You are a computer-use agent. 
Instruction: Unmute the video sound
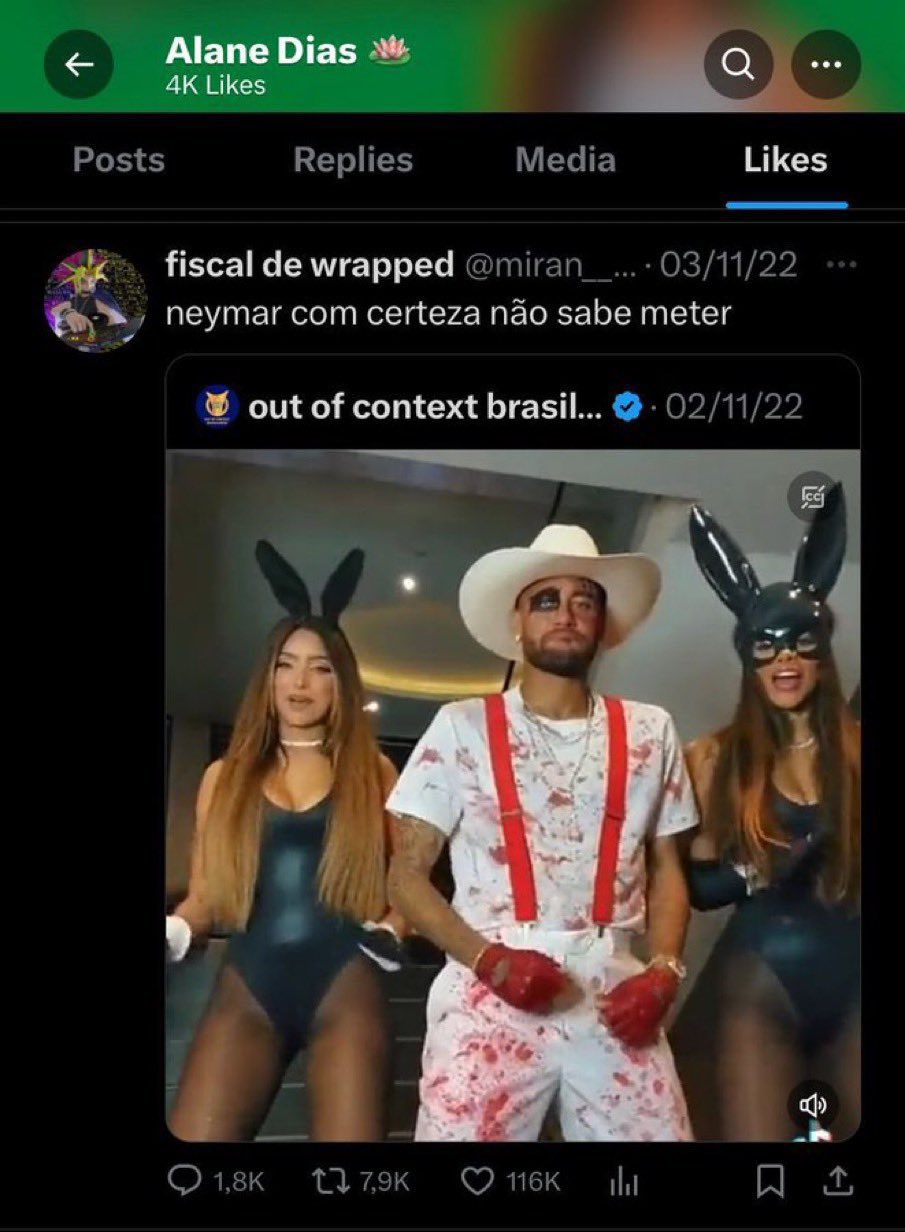tap(812, 1105)
